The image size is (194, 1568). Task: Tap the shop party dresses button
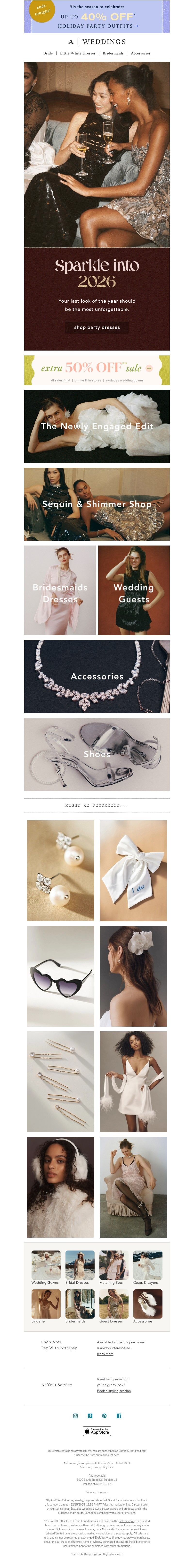(97, 327)
